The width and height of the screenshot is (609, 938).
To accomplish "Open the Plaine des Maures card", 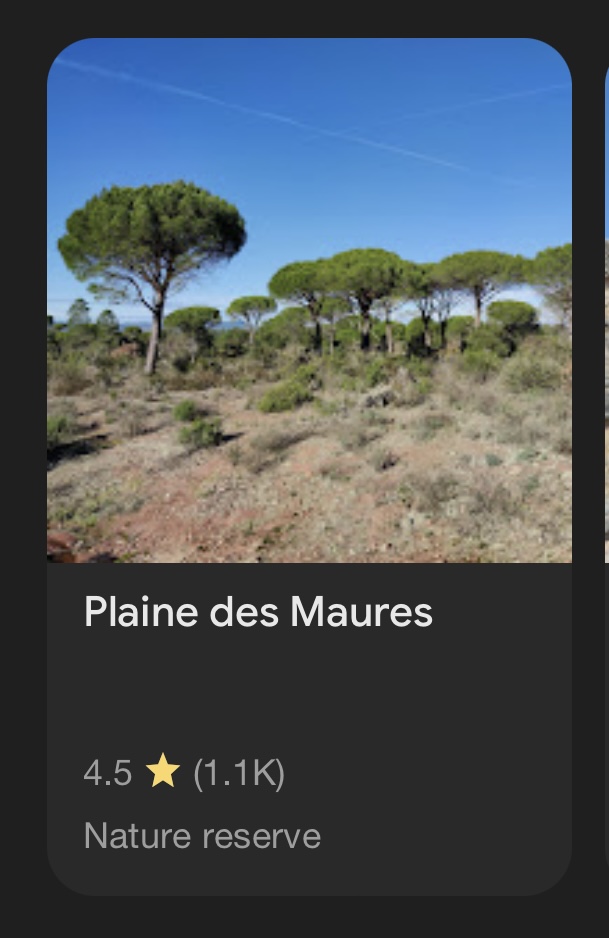I will [309, 466].
